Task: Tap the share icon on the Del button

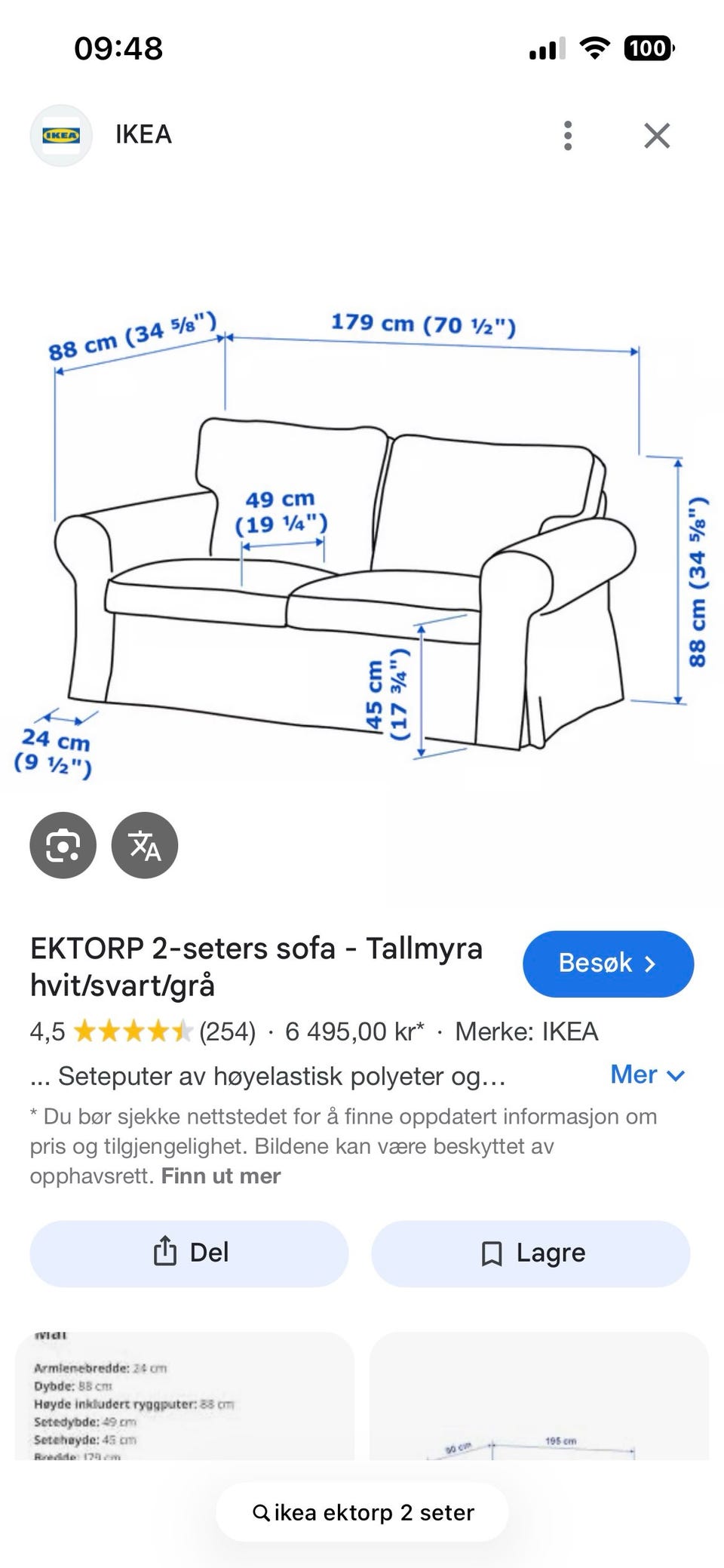Action: tap(164, 1253)
